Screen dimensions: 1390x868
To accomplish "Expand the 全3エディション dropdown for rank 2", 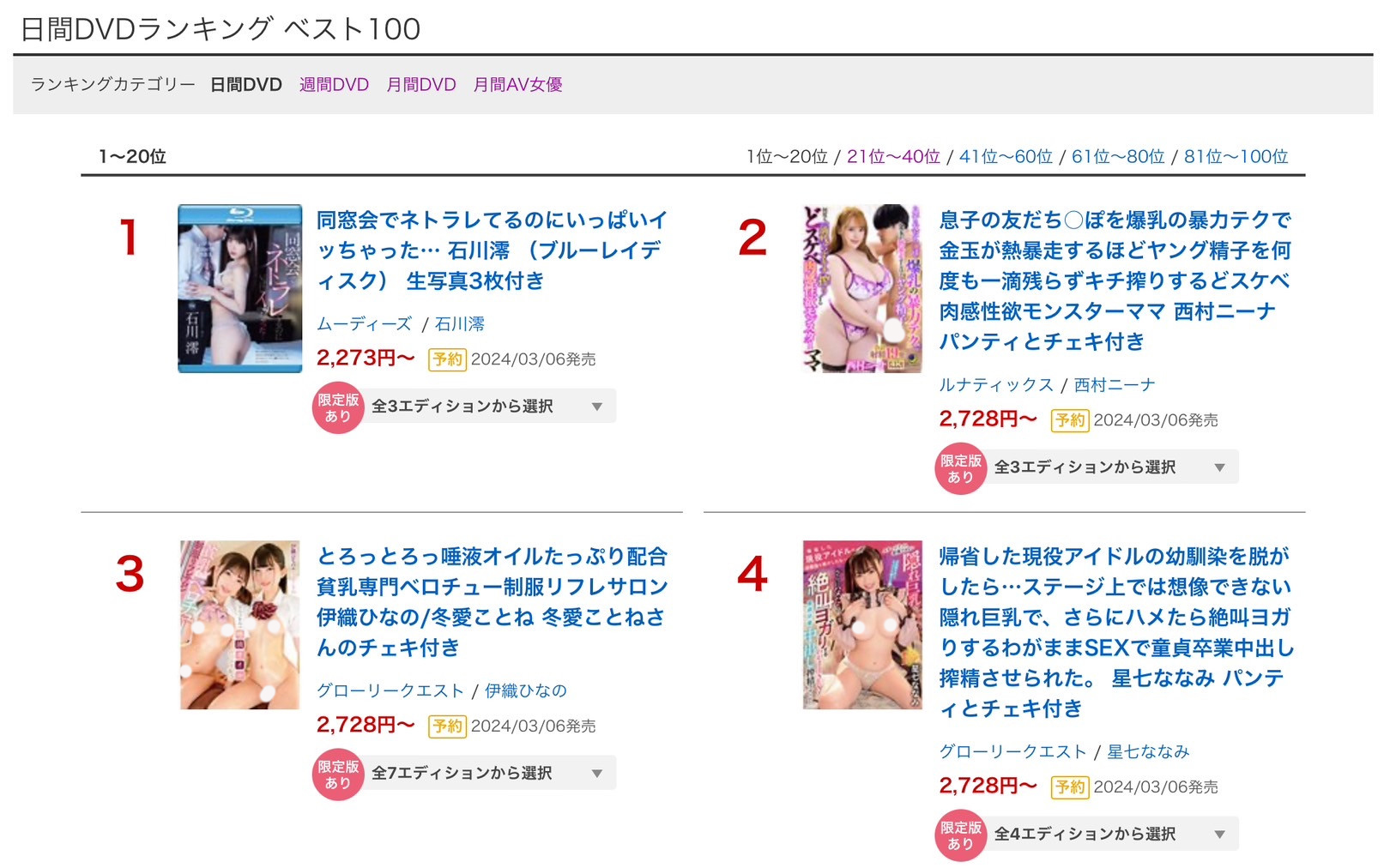I will pos(1109,467).
